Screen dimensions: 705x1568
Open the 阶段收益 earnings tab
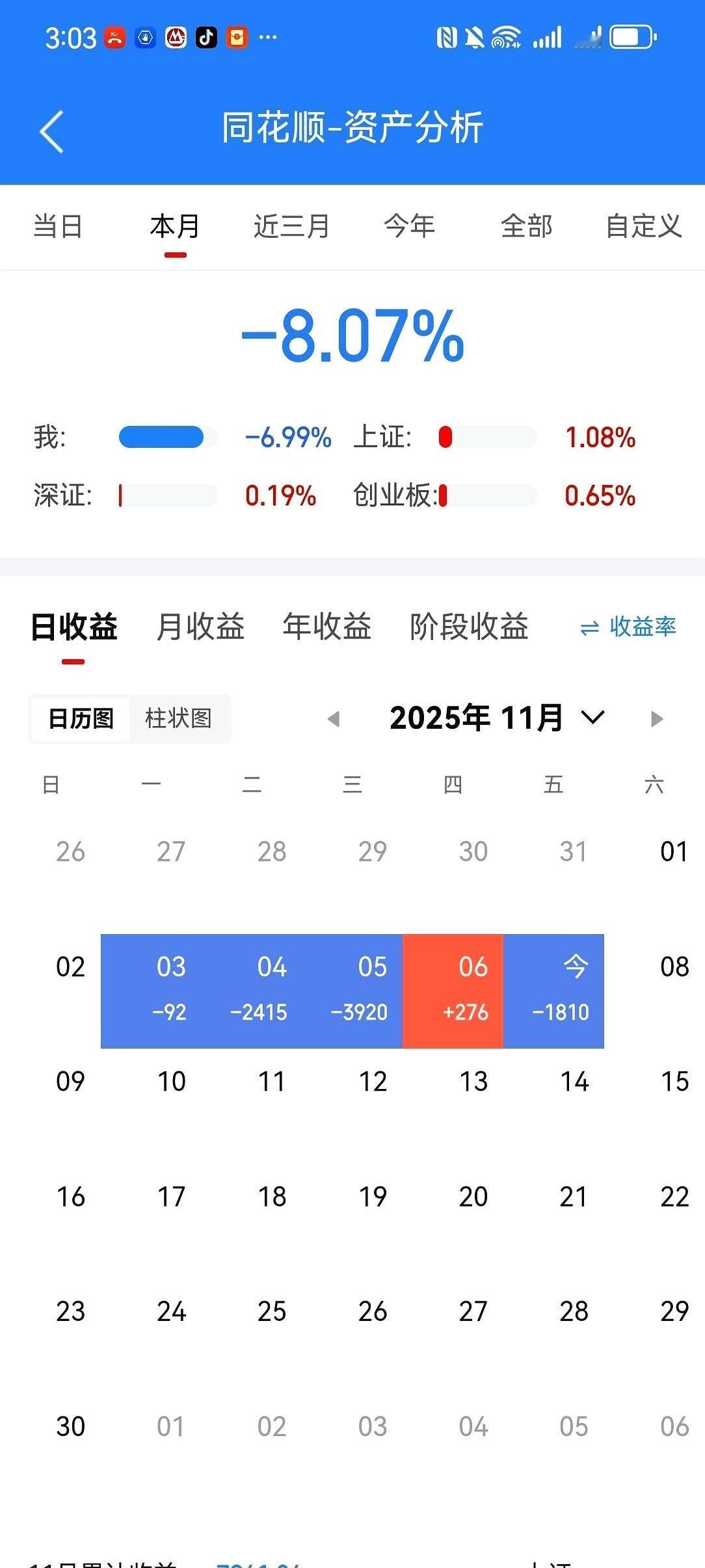(x=471, y=627)
